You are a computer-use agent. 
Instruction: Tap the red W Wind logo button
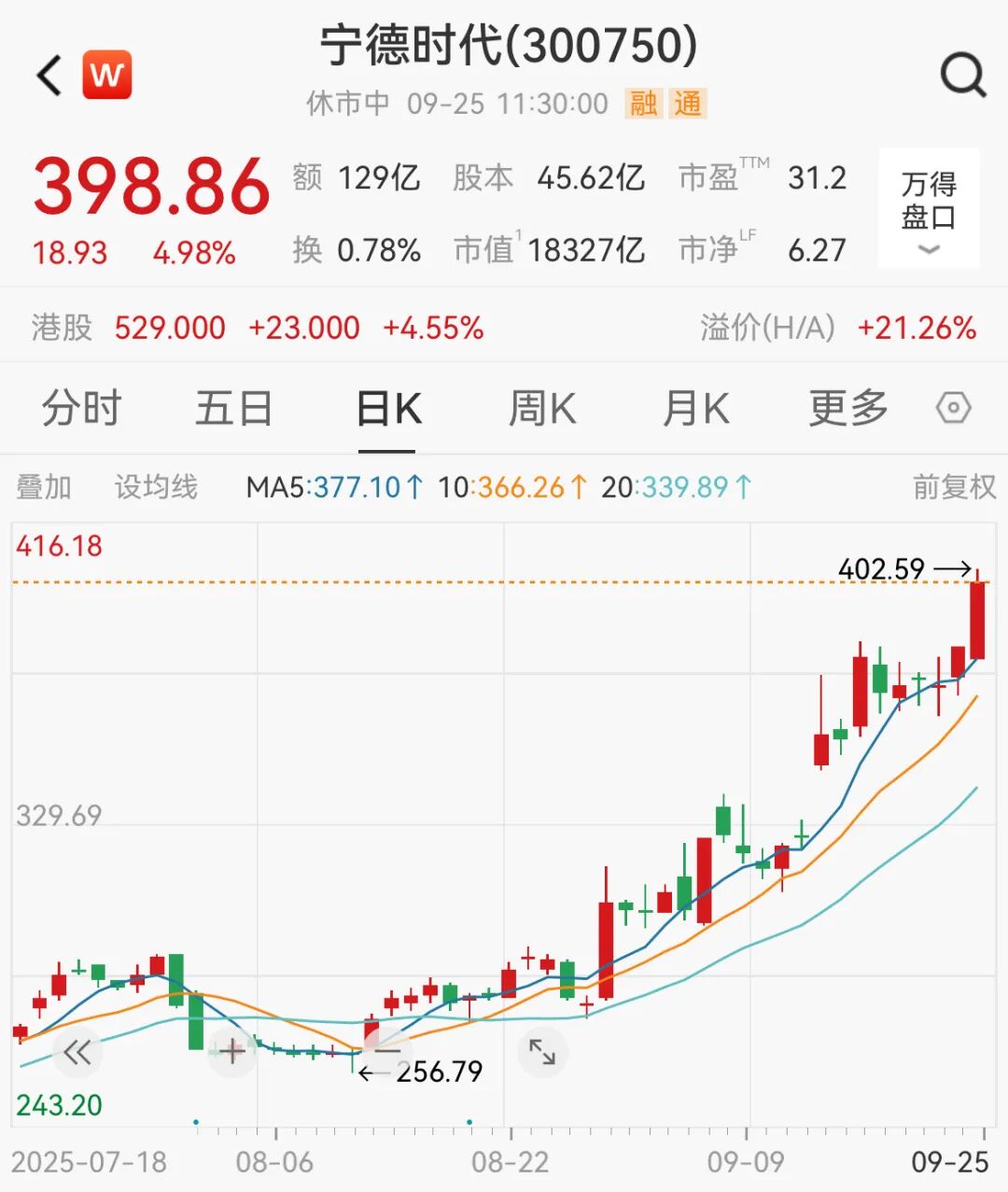[107, 75]
